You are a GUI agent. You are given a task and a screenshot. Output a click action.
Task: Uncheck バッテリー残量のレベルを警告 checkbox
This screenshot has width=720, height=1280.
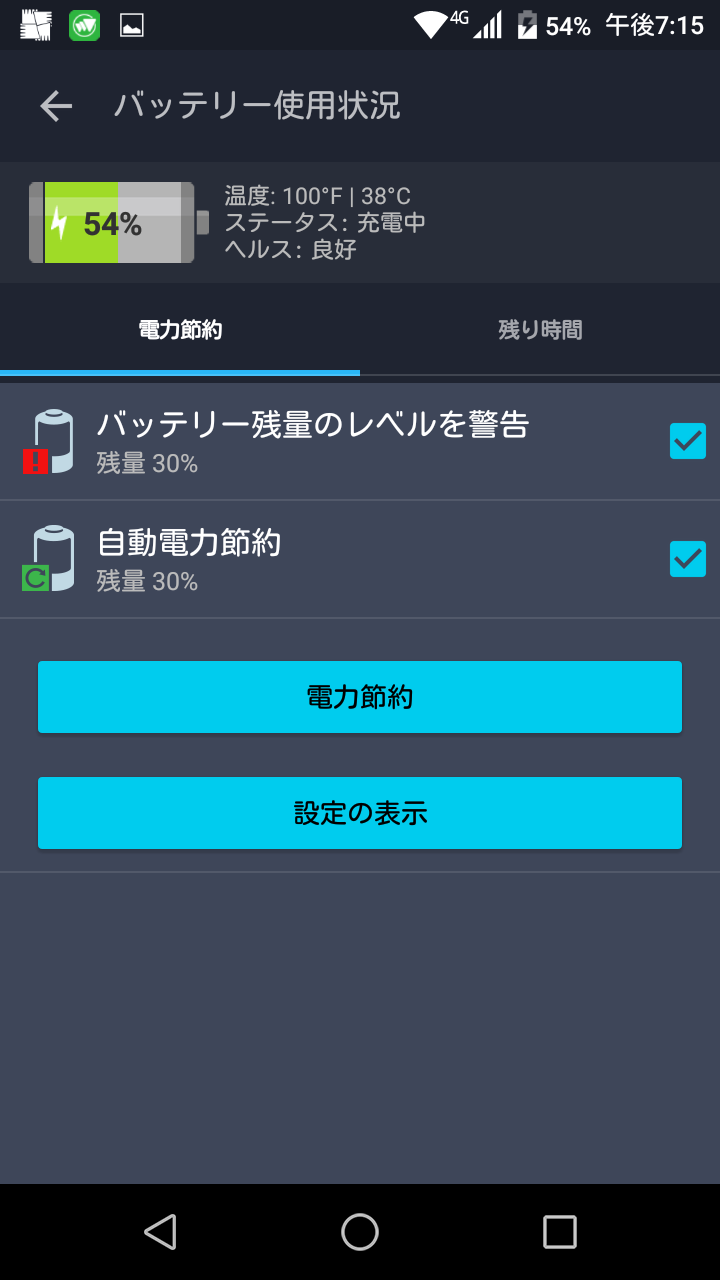click(687, 441)
